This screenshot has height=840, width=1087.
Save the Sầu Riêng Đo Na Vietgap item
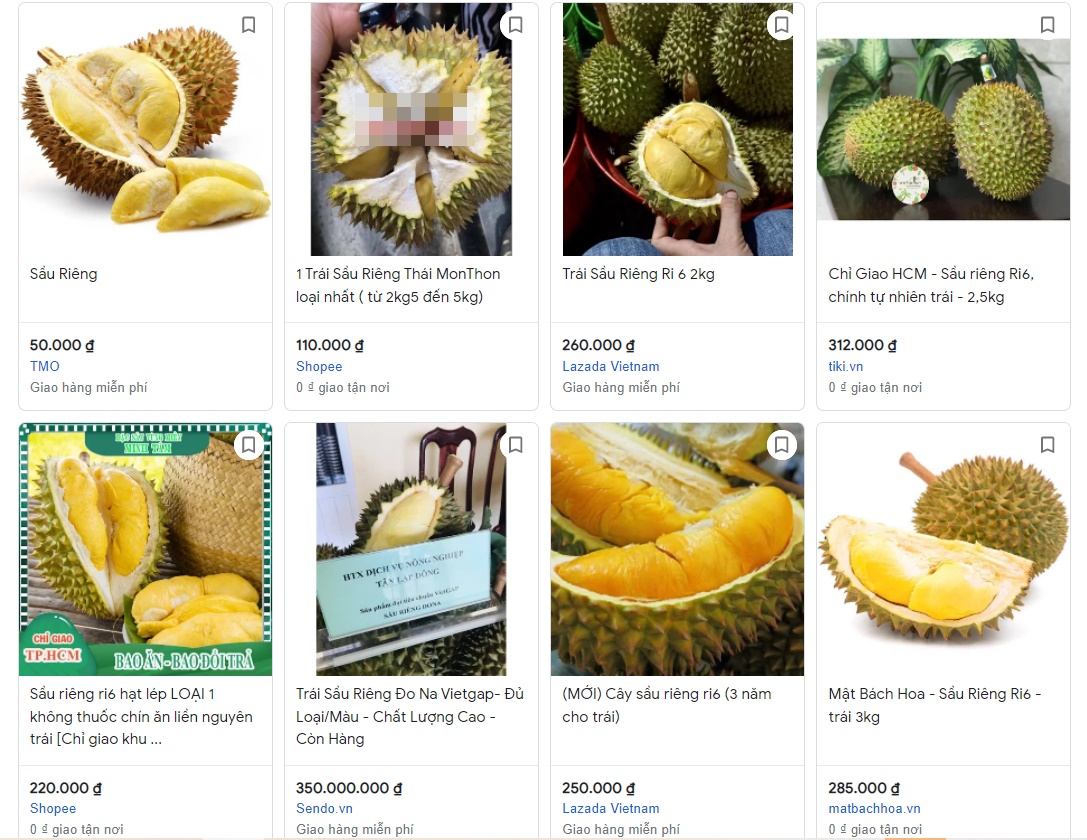[515, 445]
